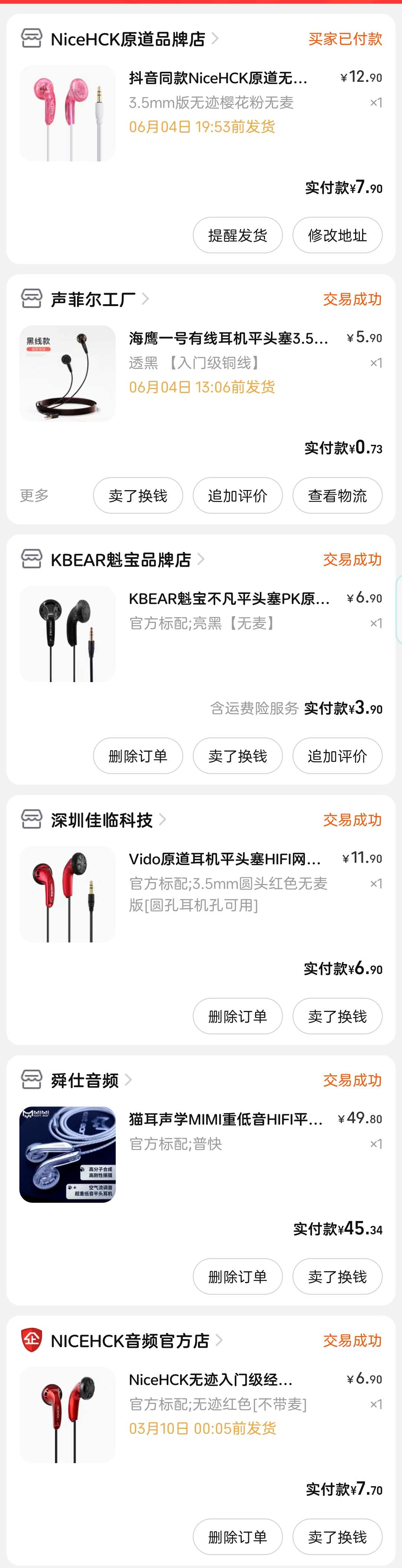The image size is (402, 1568).
Task: Tap 删除订单 on the 猫耳声学MIMI order
Action: point(237,1276)
